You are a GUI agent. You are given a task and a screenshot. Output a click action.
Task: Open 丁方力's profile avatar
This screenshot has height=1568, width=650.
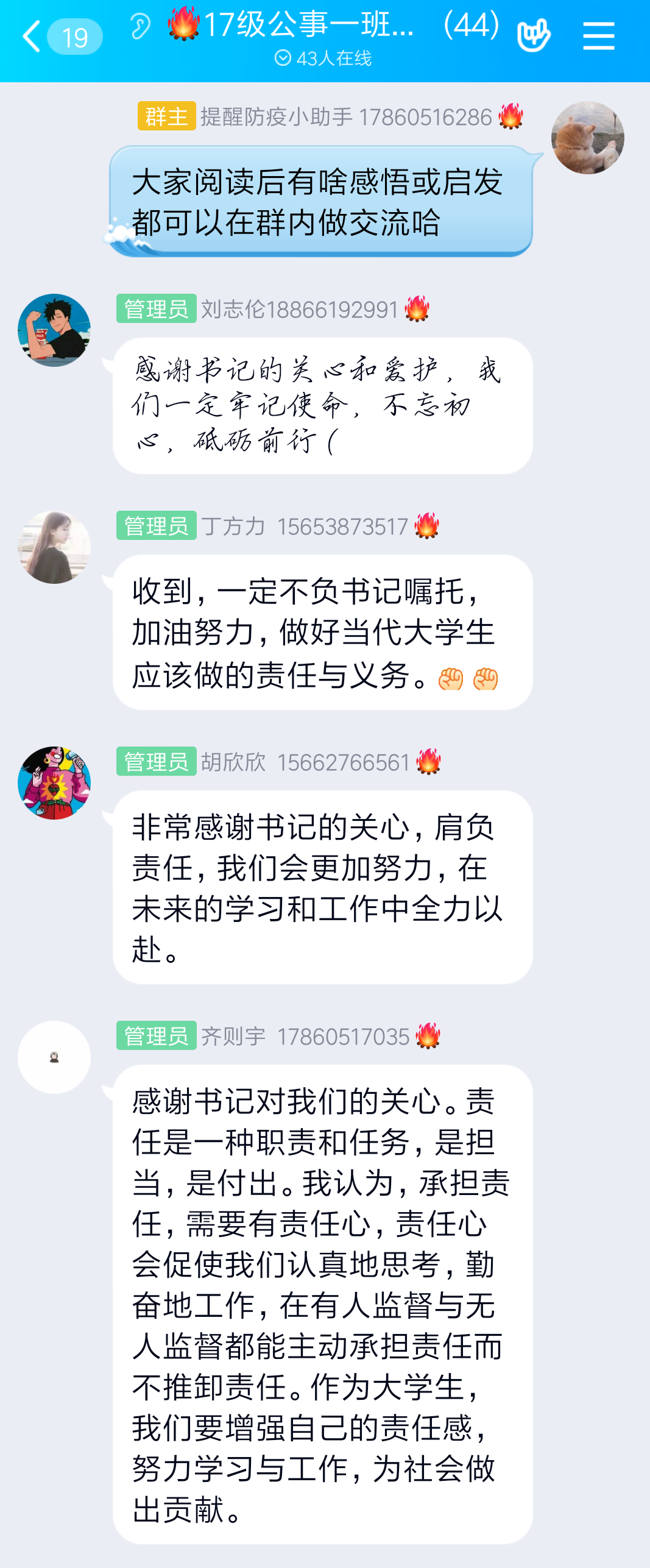[54, 547]
